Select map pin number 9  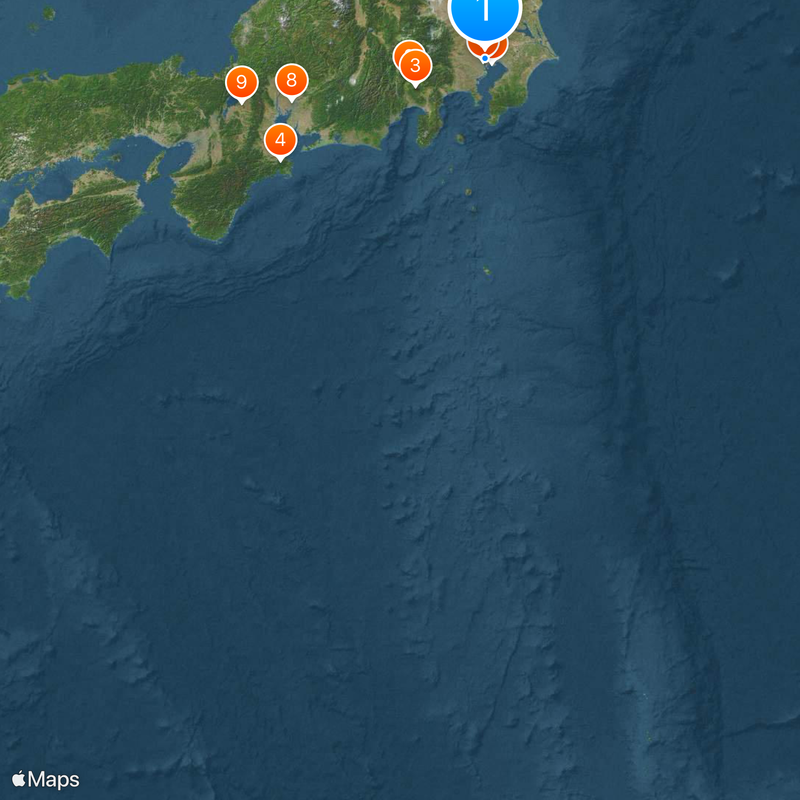pyautogui.click(x=241, y=82)
